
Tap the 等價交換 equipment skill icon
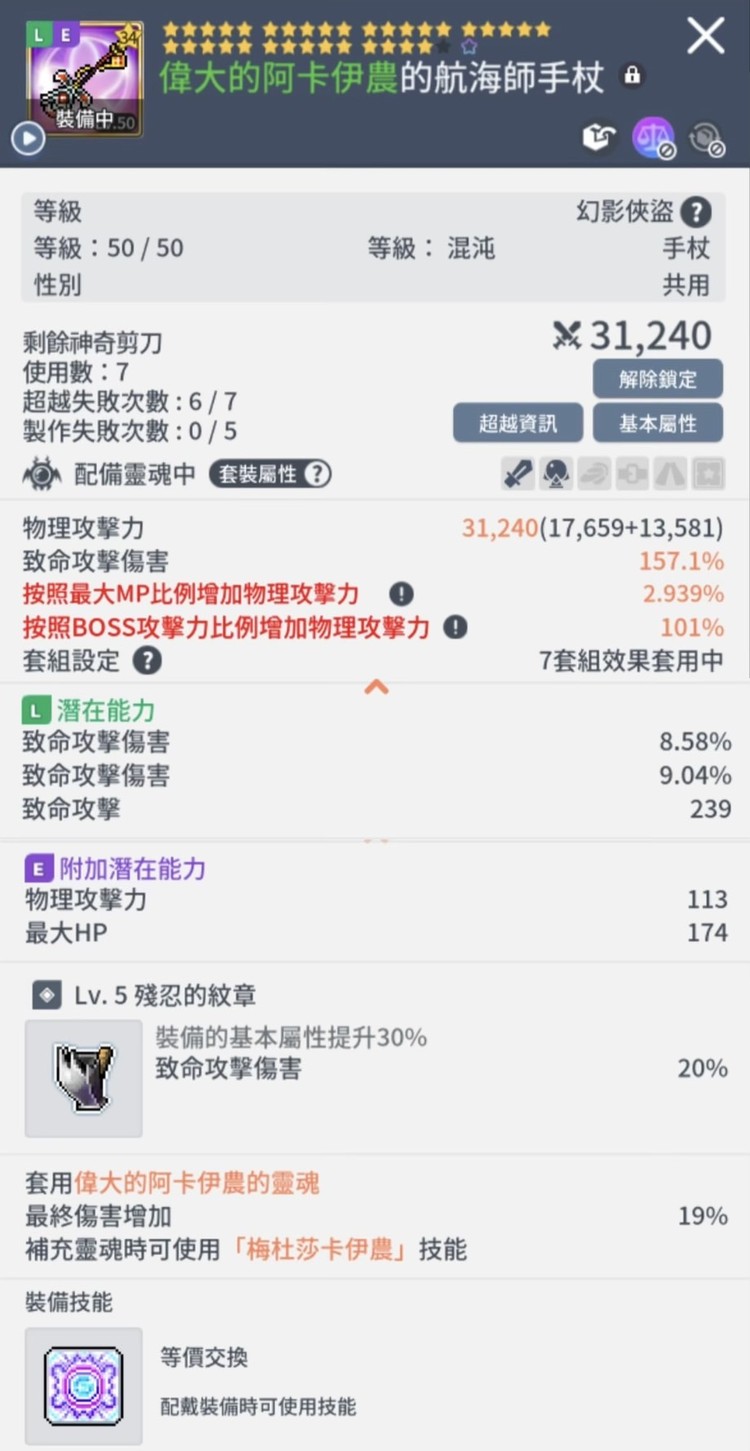coord(84,1385)
